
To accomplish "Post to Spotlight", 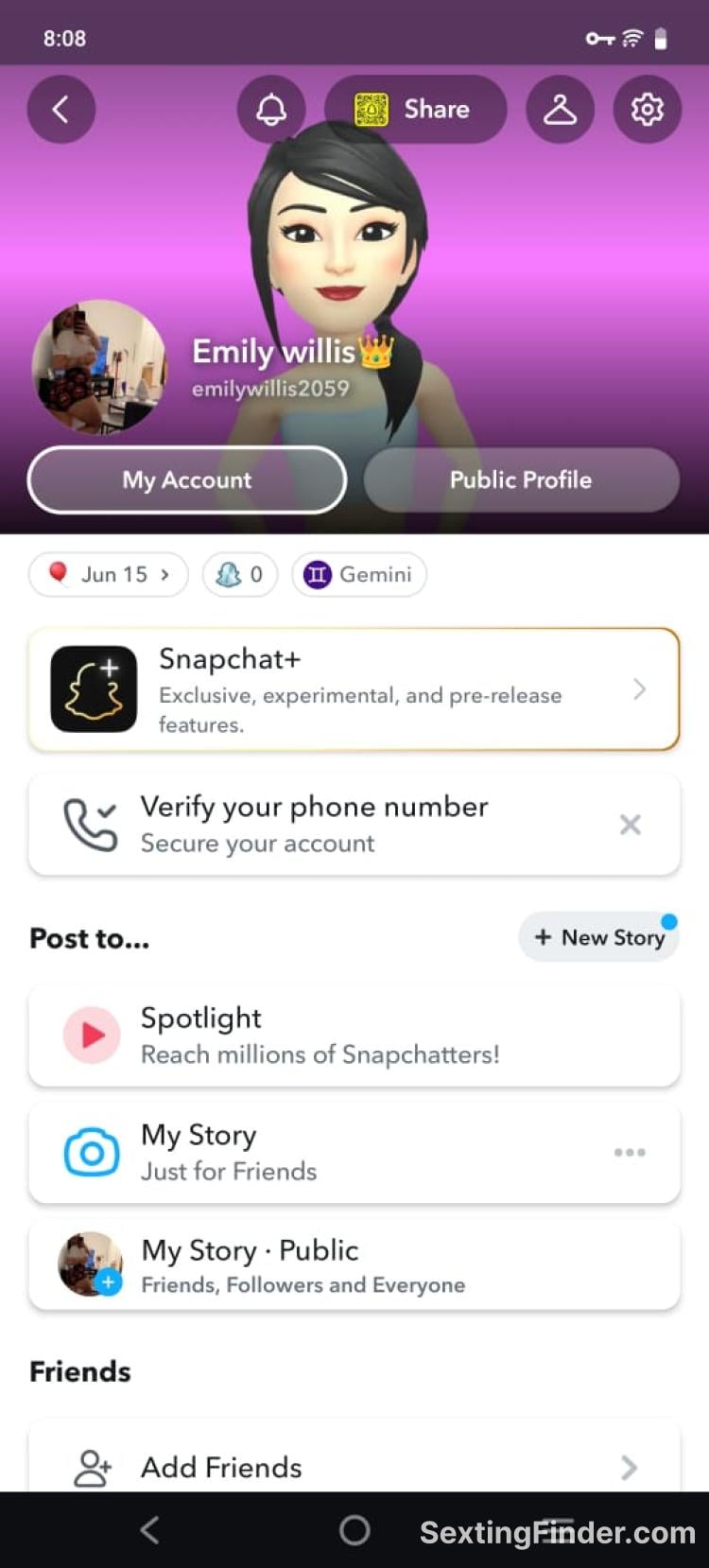I will [354, 1035].
